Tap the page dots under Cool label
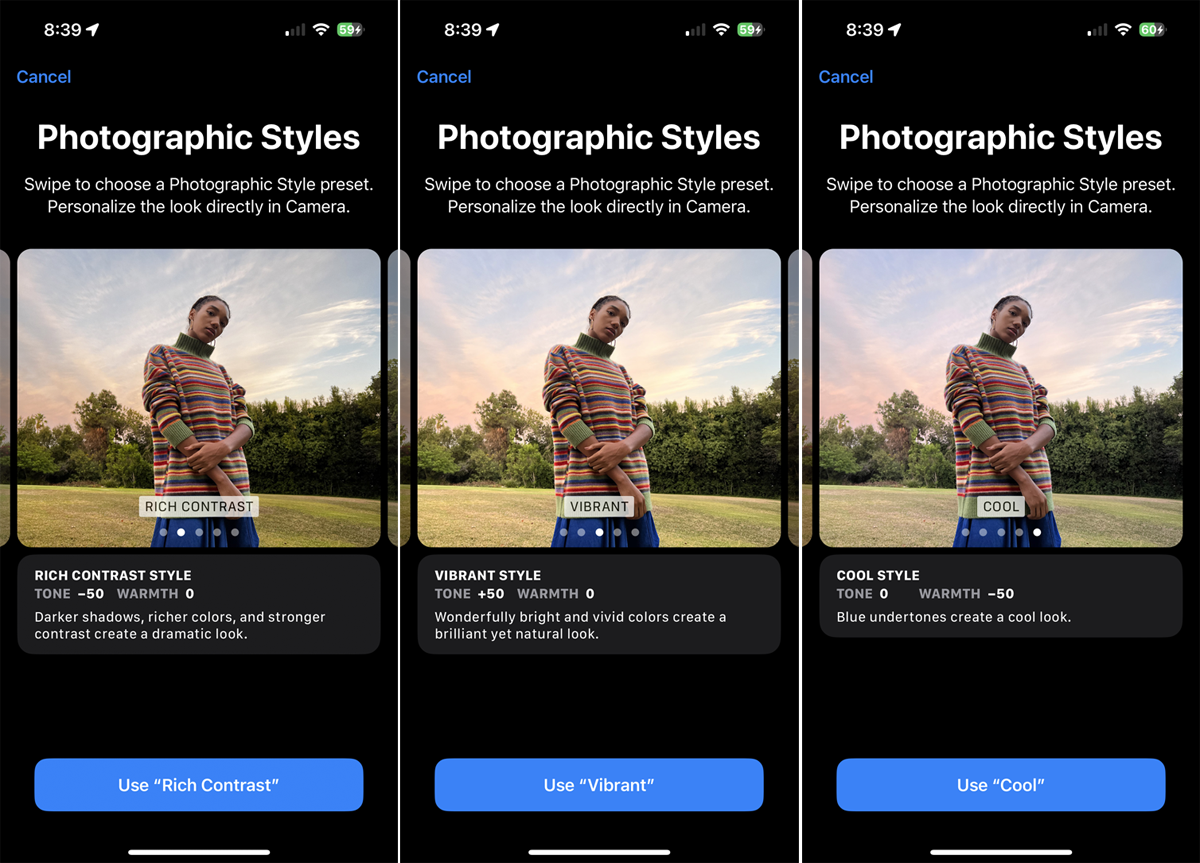The height and width of the screenshot is (863, 1200). pos(1001,533)
